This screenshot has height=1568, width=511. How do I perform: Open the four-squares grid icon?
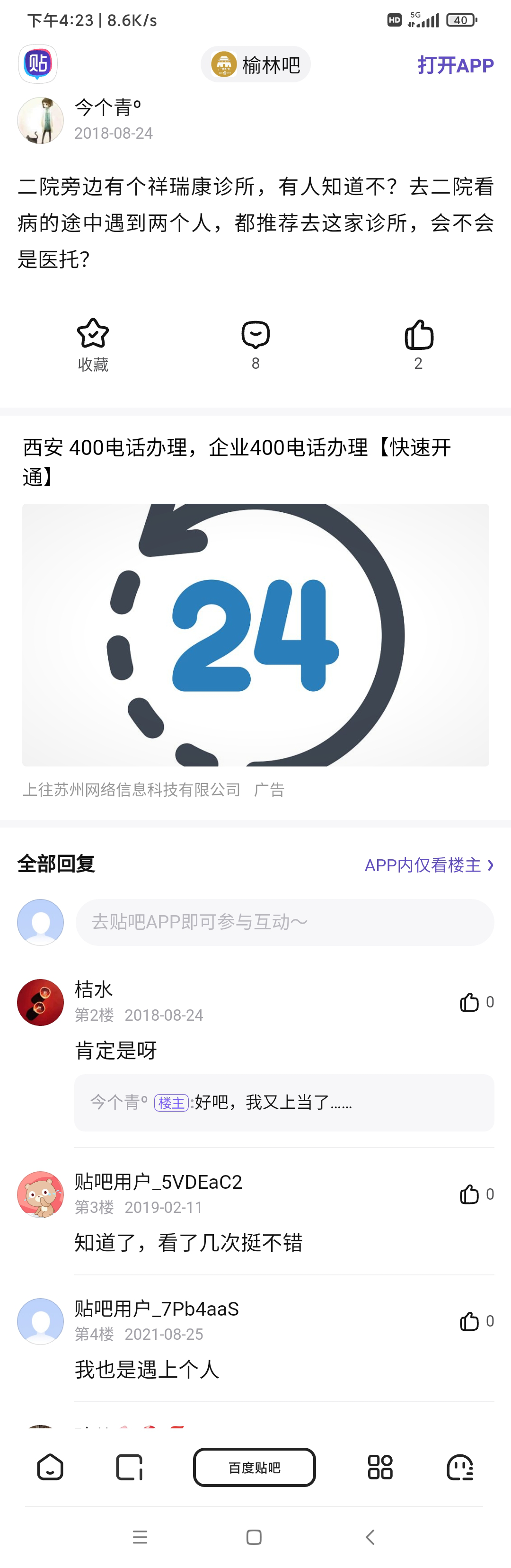(x=380, y=1467)
